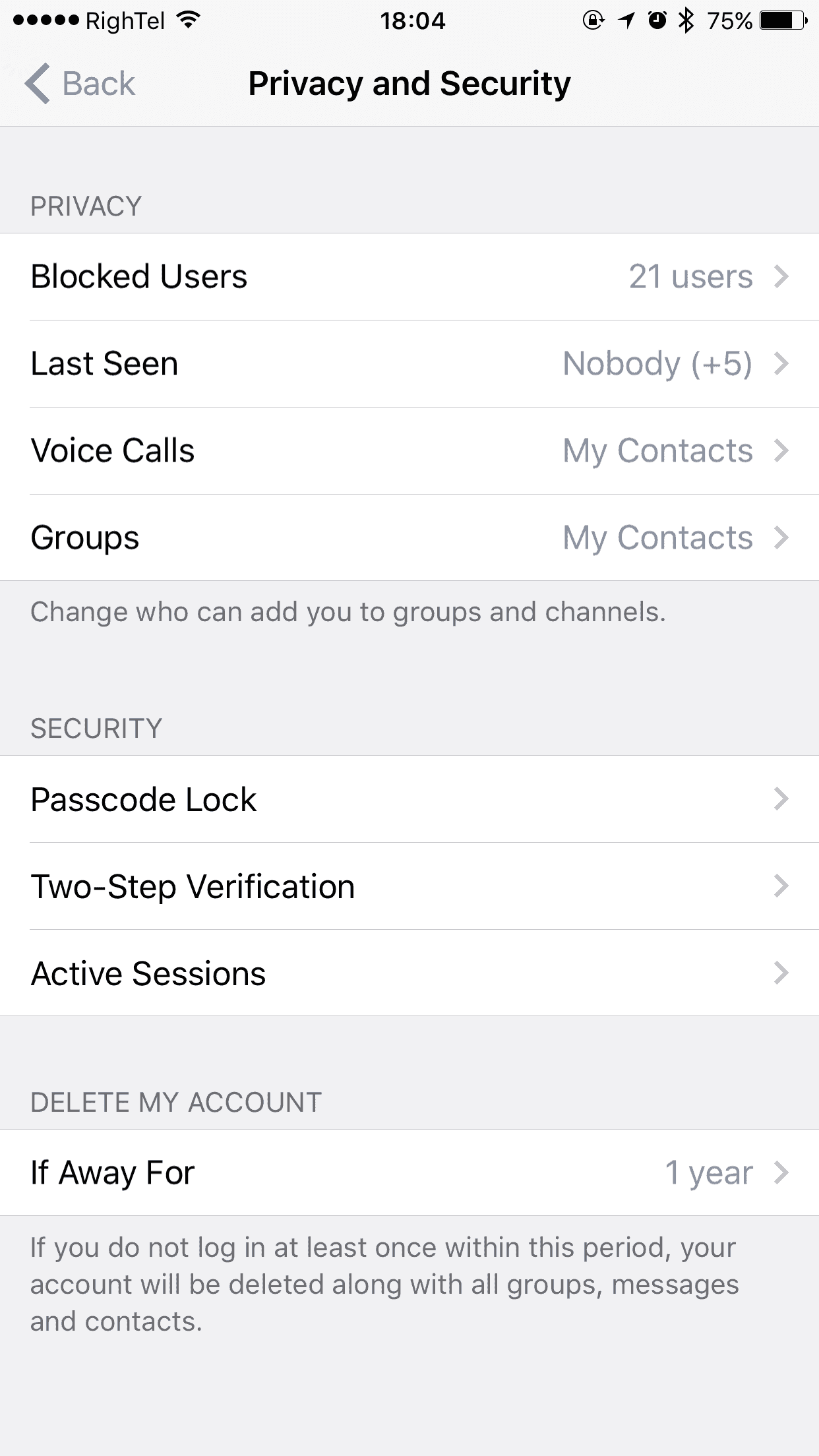Screen dimensions: 819x1456
Task: View Active Sessions
Action: (x=409, y=973)
